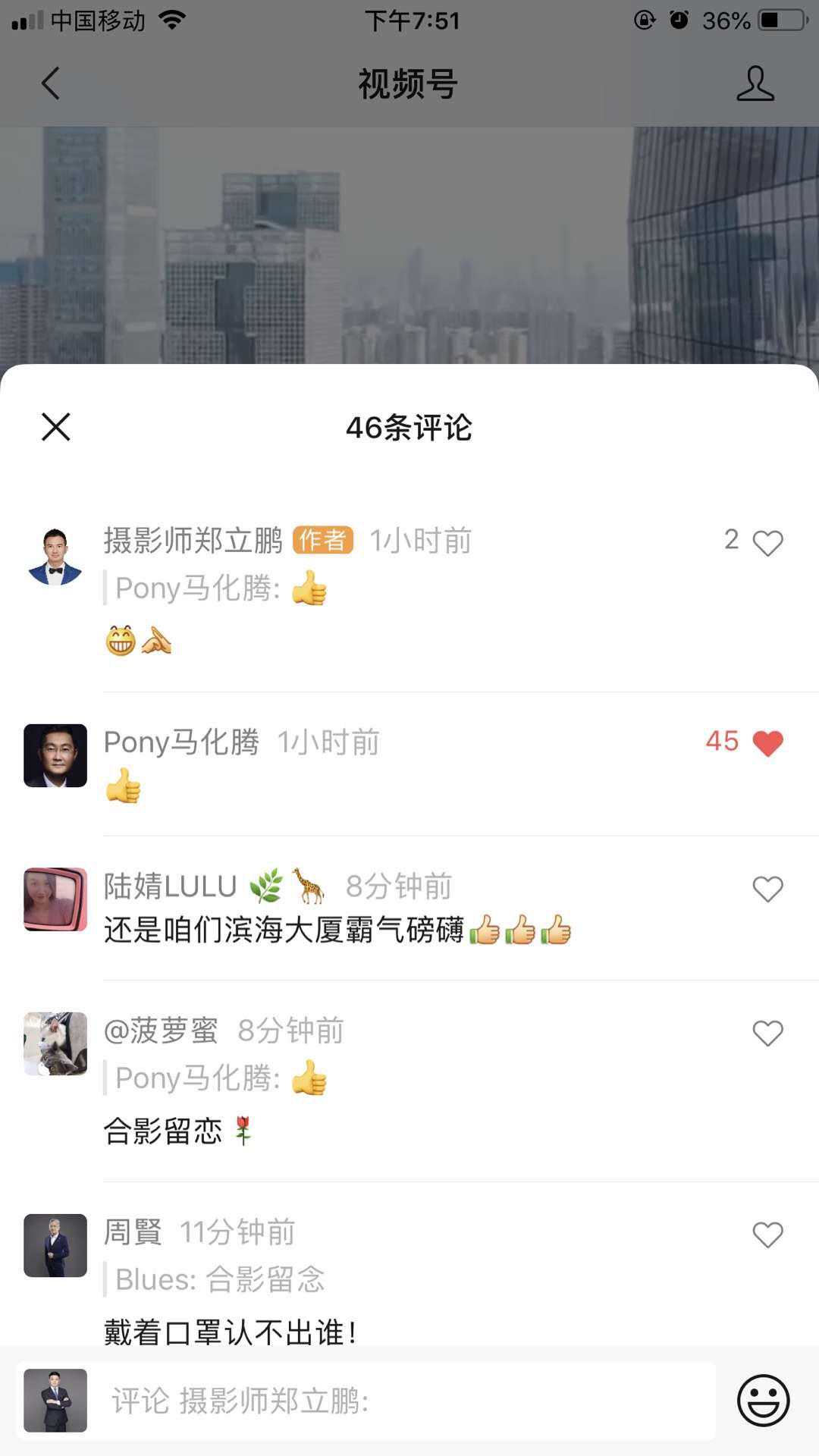The height and width of the screenshot is (1456, 819).
Task: Like @菠萝蜜's comment
Action: 767,1033
